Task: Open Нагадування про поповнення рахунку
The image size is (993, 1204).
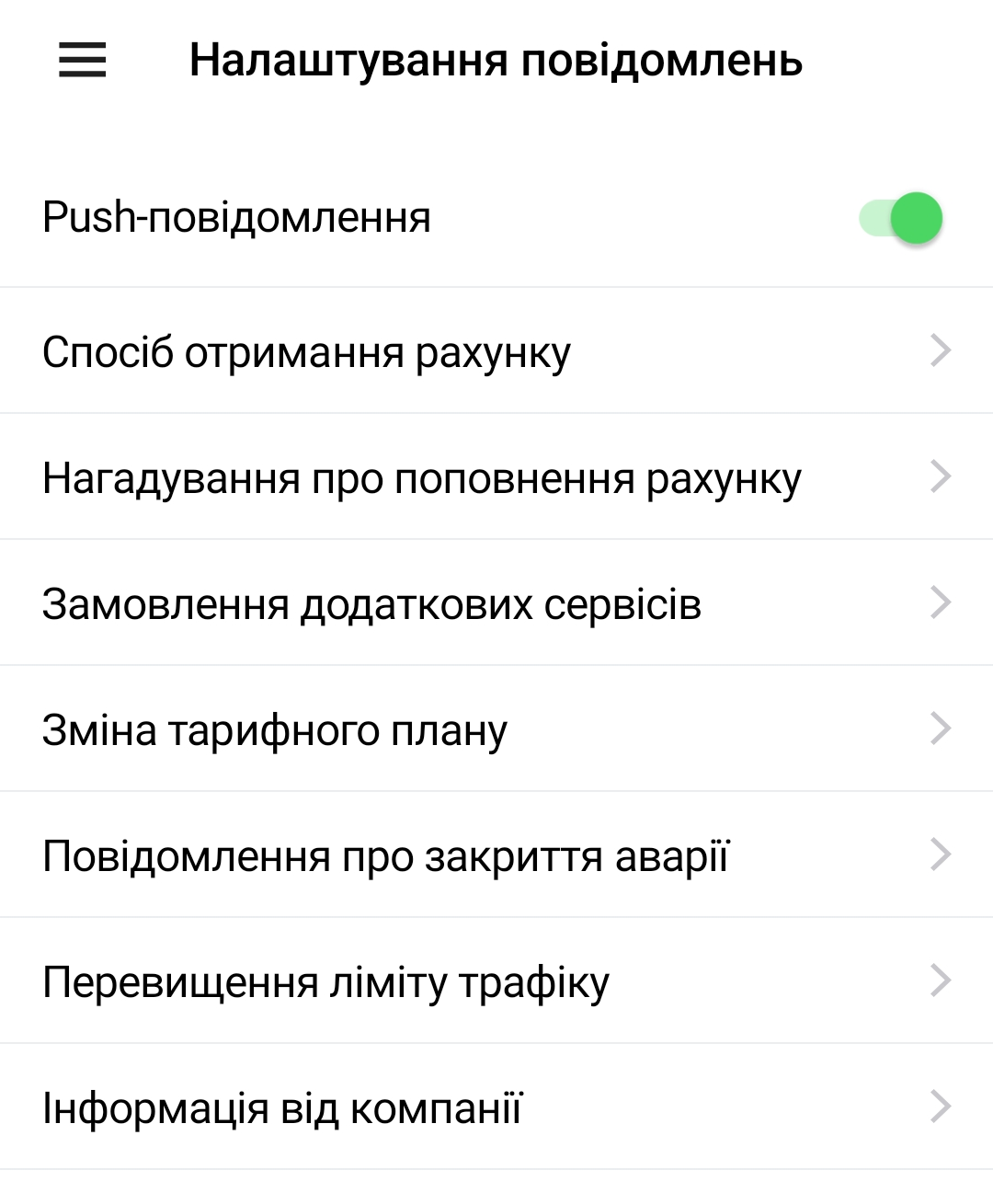Action: 496,477
